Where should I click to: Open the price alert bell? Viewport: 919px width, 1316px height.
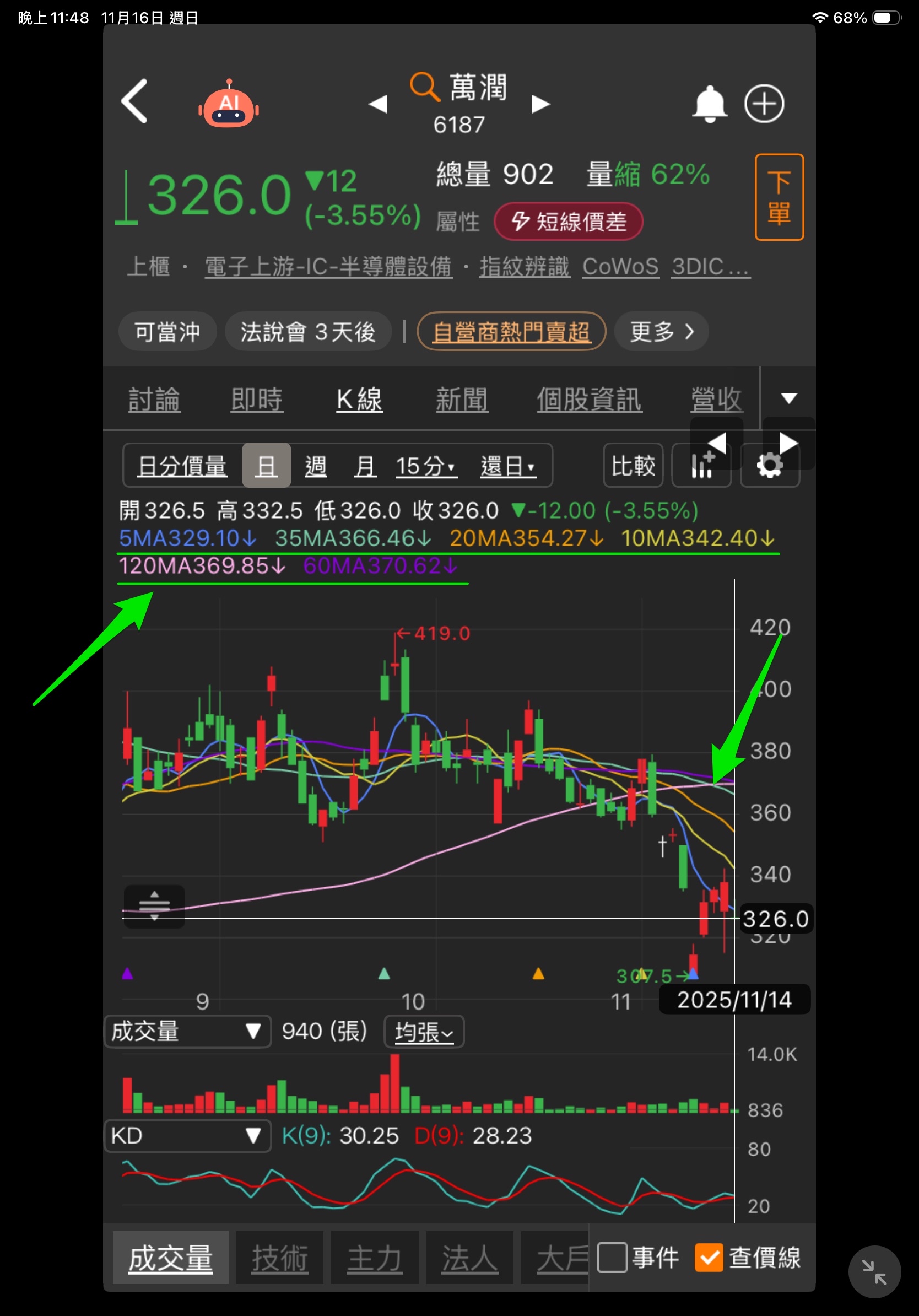(x=709, y=104)
